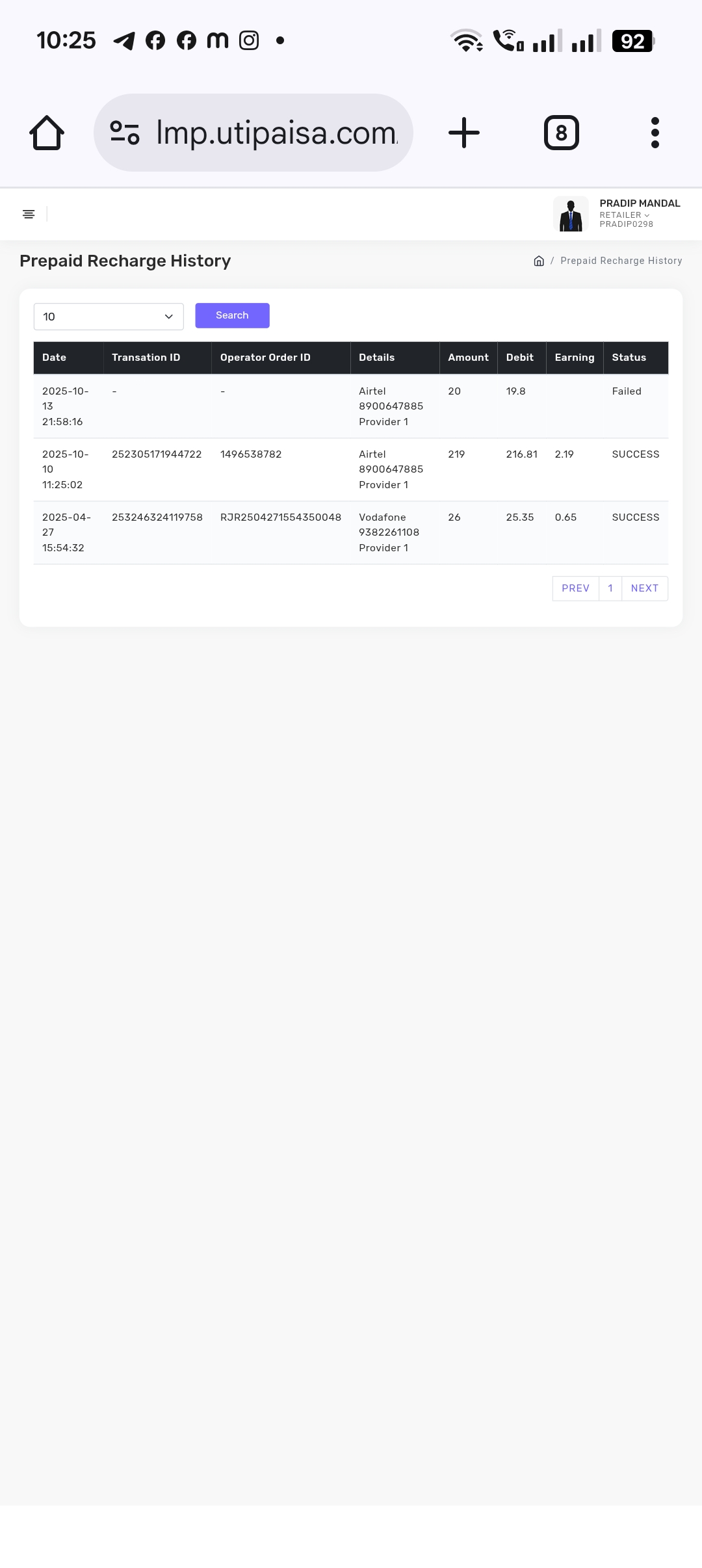Tap the browser home button

[x=47, y=133]
